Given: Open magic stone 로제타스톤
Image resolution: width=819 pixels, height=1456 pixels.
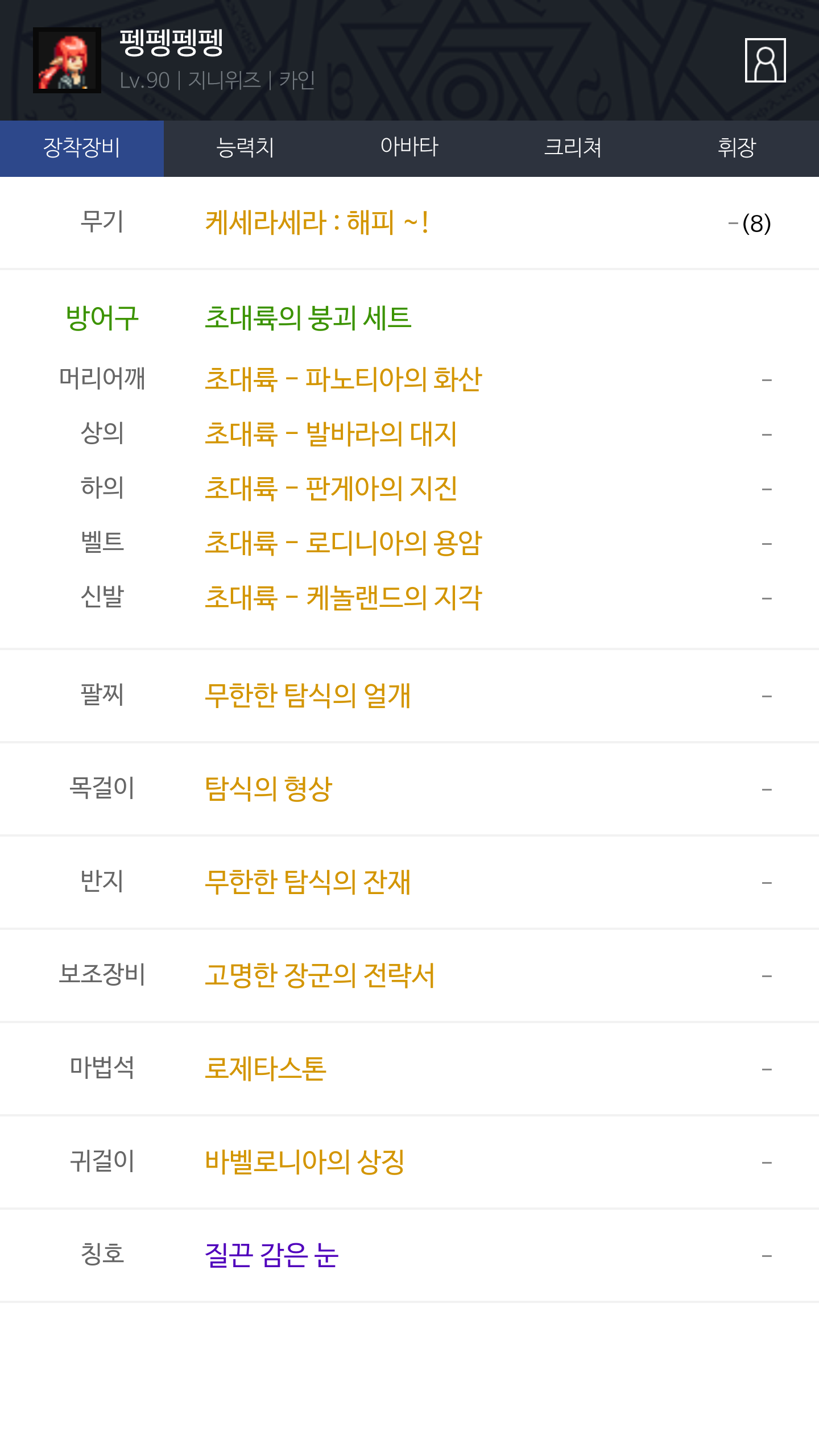Looking at the screenshot, I should 266,1069.
